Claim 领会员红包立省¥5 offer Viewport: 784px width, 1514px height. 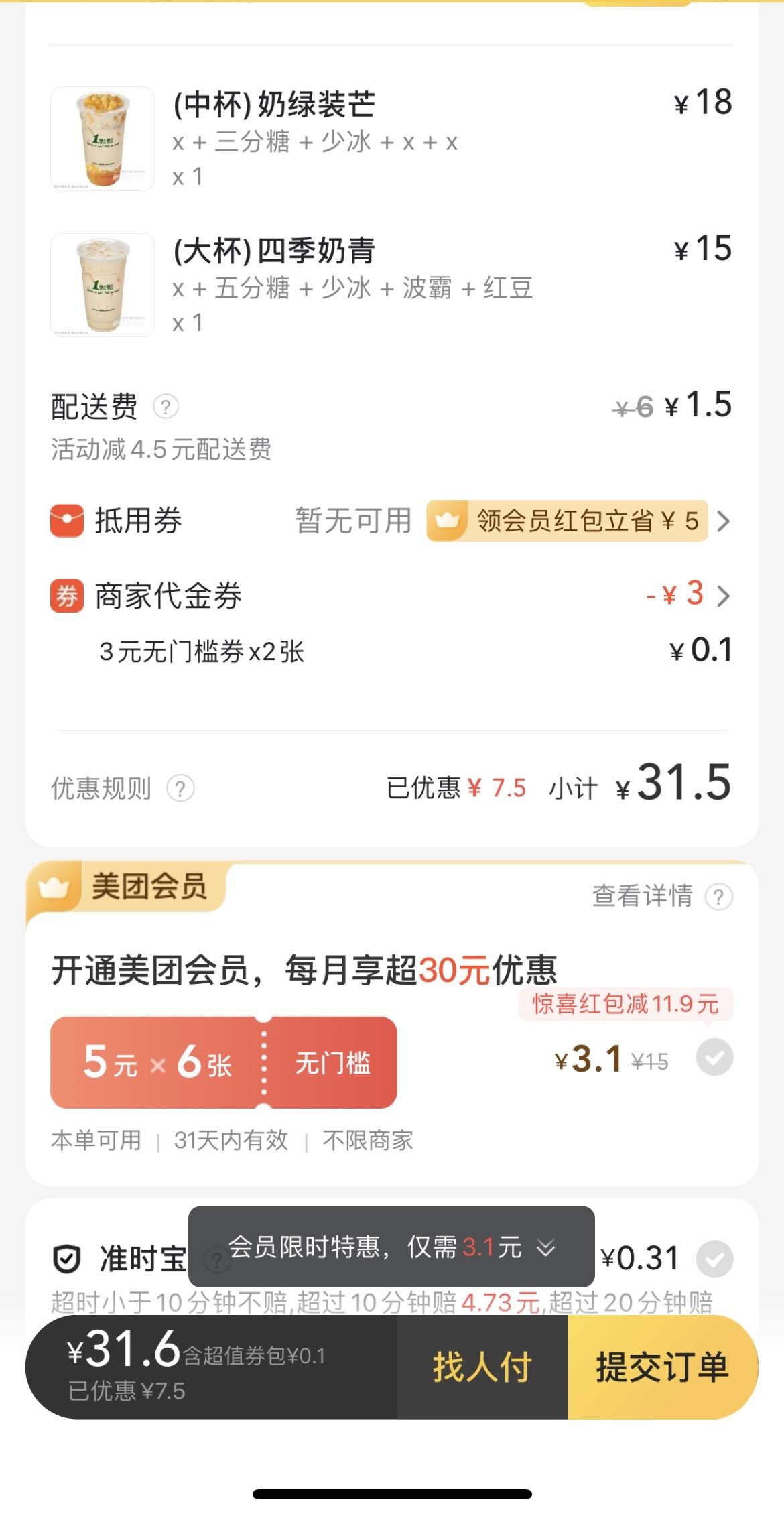[567, 521]
